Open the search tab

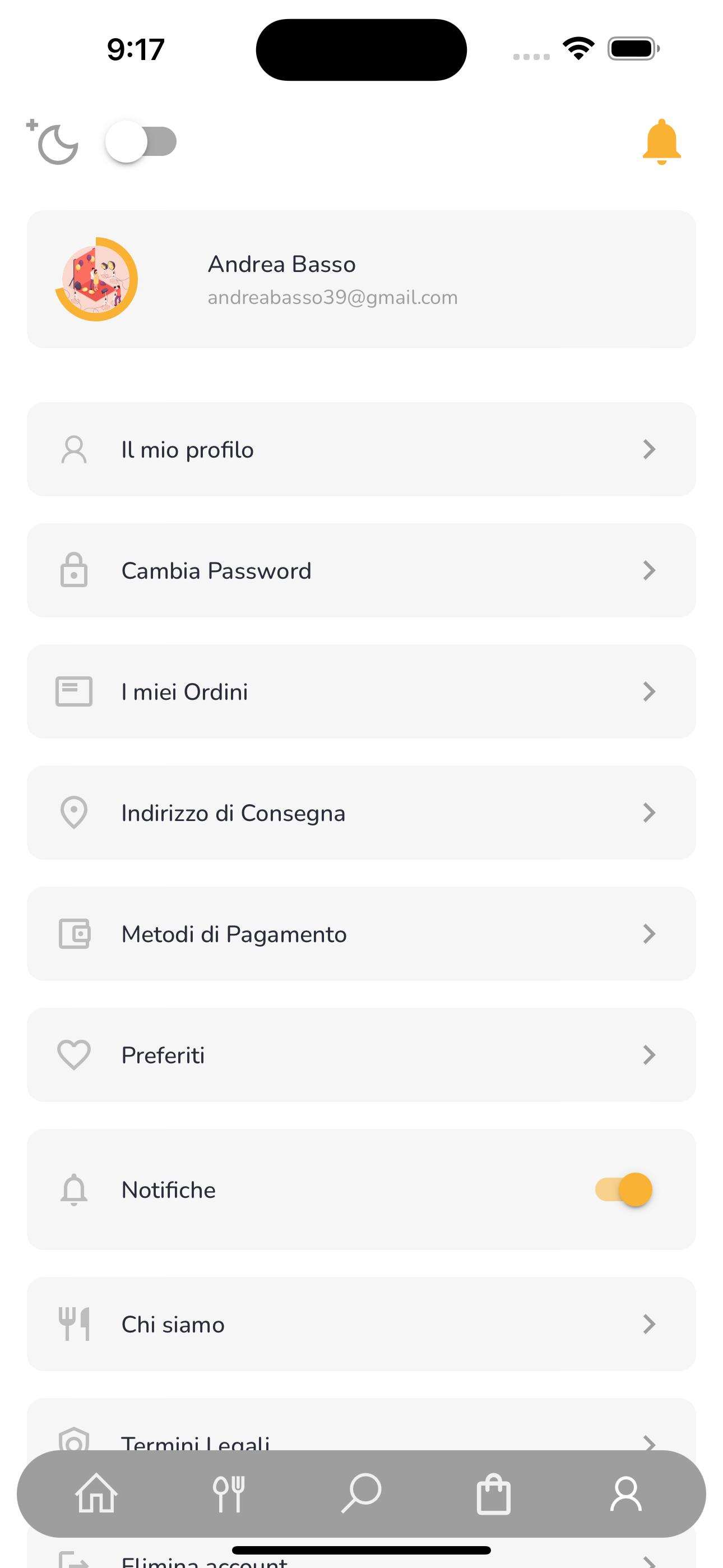click(361, 1493)
